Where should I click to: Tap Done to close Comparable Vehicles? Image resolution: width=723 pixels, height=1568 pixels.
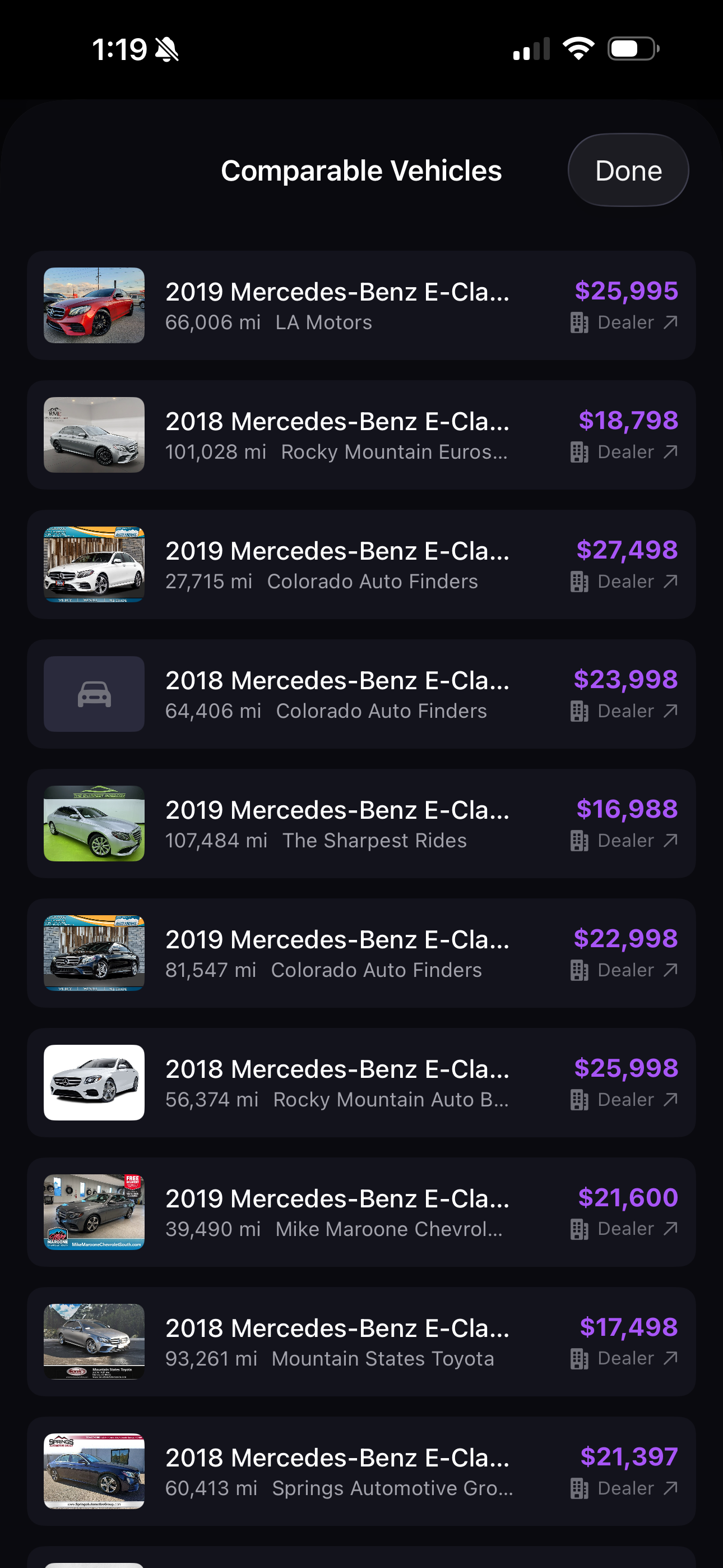[628, 170]
